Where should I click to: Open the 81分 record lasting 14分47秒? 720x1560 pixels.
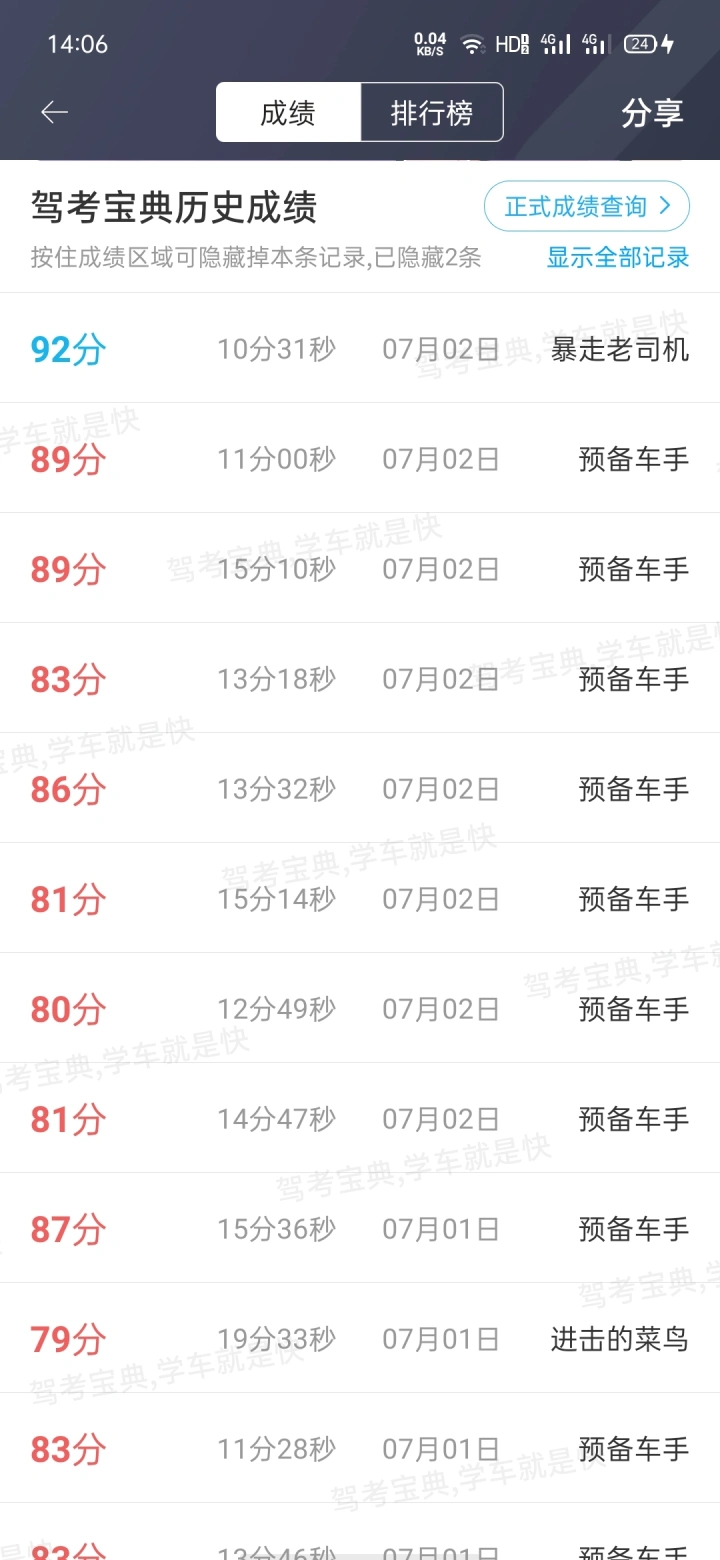point(360,1119)
